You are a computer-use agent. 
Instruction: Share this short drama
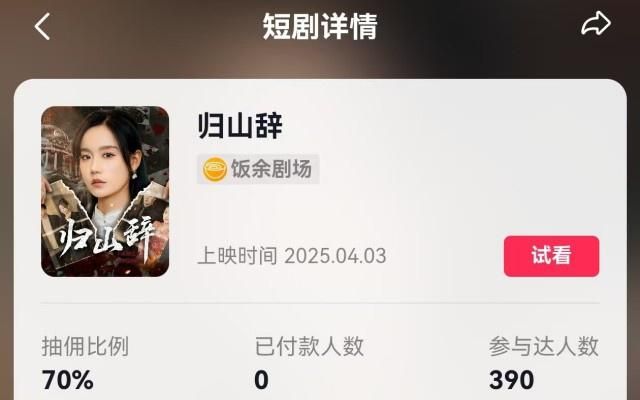pyautogui.click(x=596, y=25)
